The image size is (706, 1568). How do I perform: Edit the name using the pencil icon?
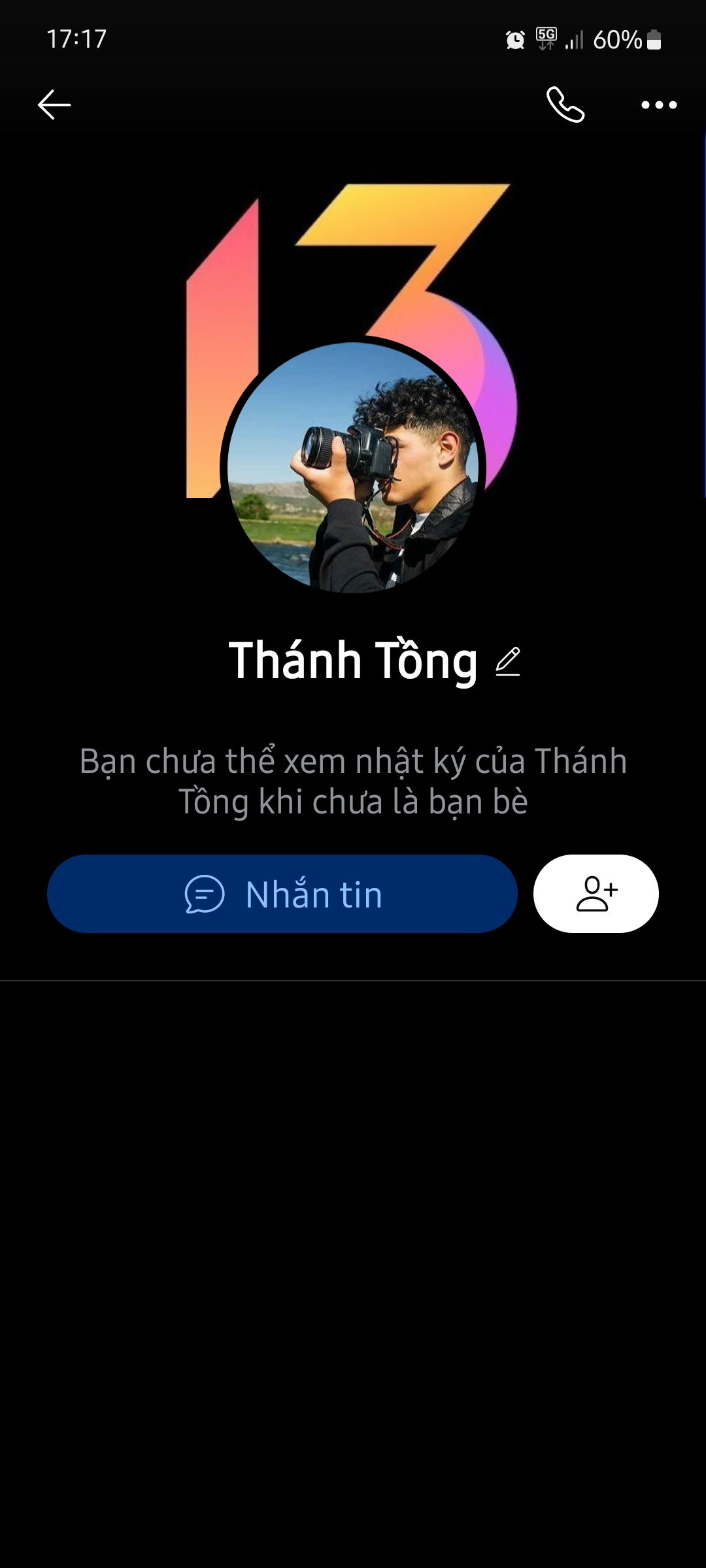click(508, 661)
